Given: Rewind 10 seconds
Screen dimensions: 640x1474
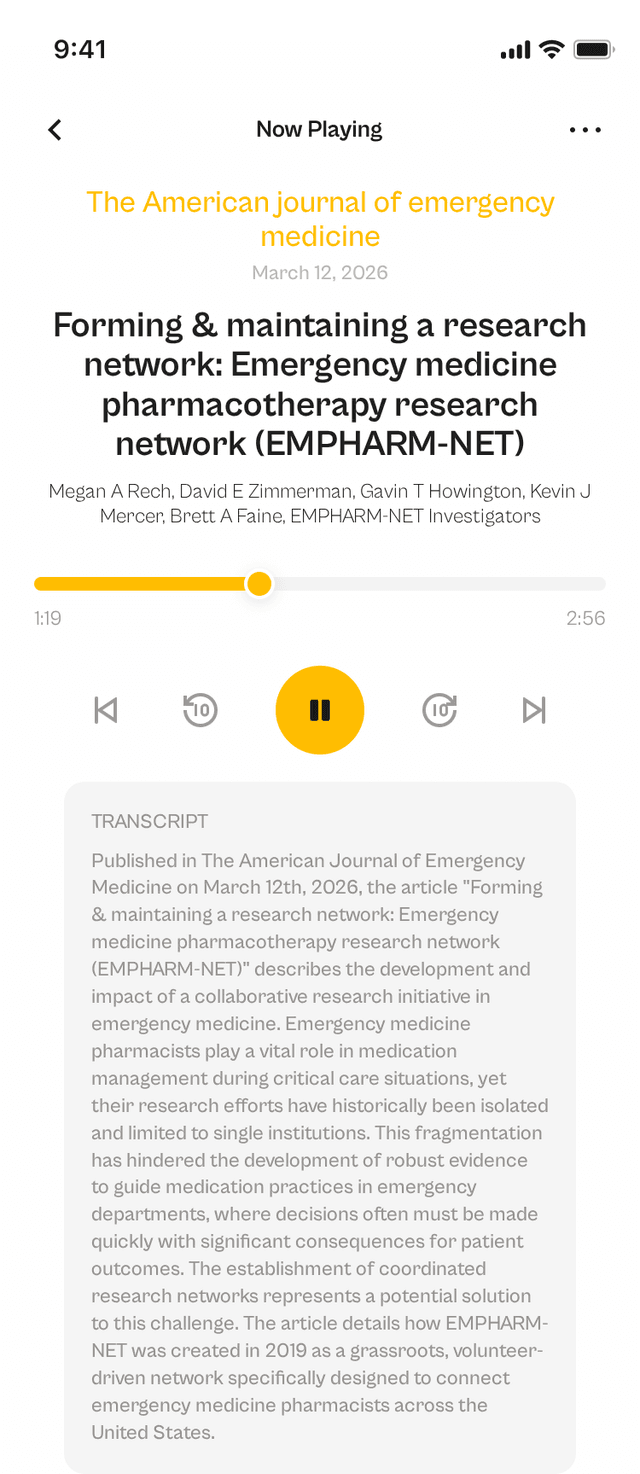Looking at the screenshot, I should 200,710.
